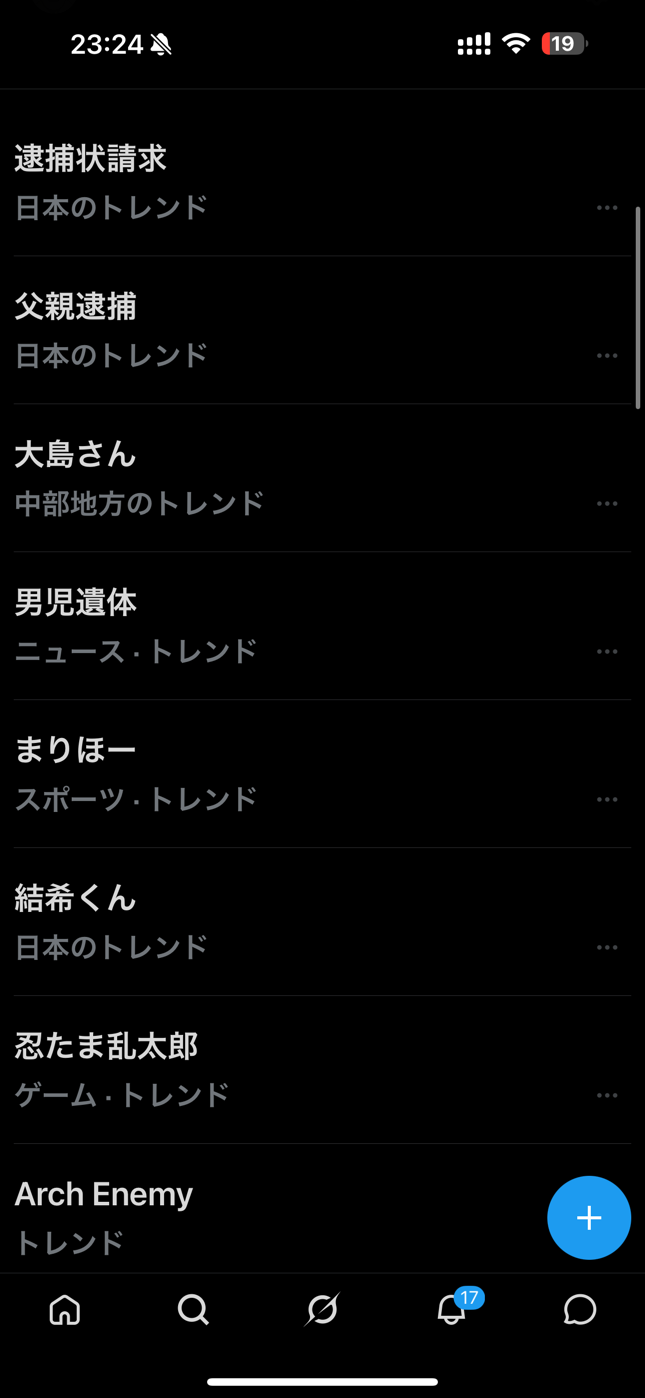The width and height of the screenshot is (645, 1398).
Task: Open the 逮捕状請求 trend
Action: [x=90, y=159]
